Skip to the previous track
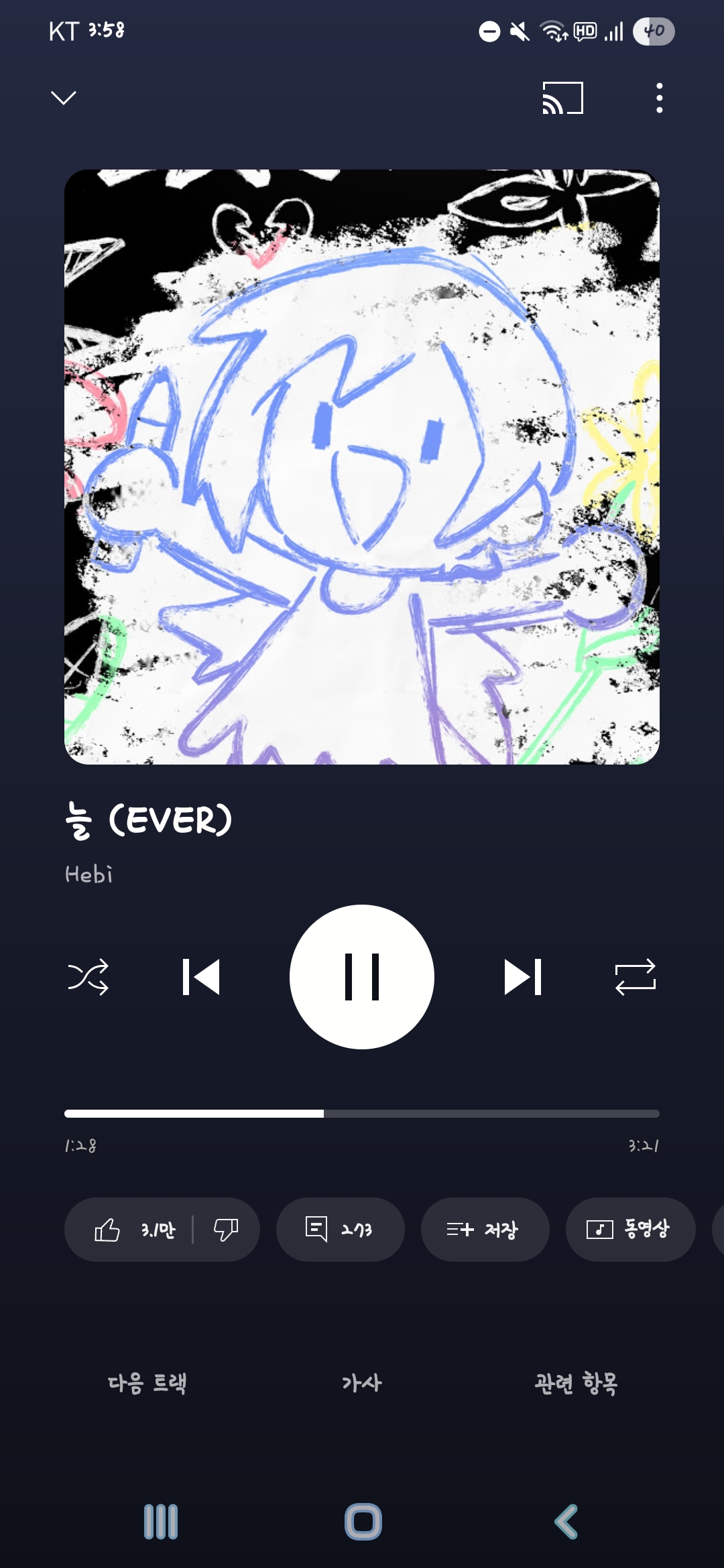 201,977
